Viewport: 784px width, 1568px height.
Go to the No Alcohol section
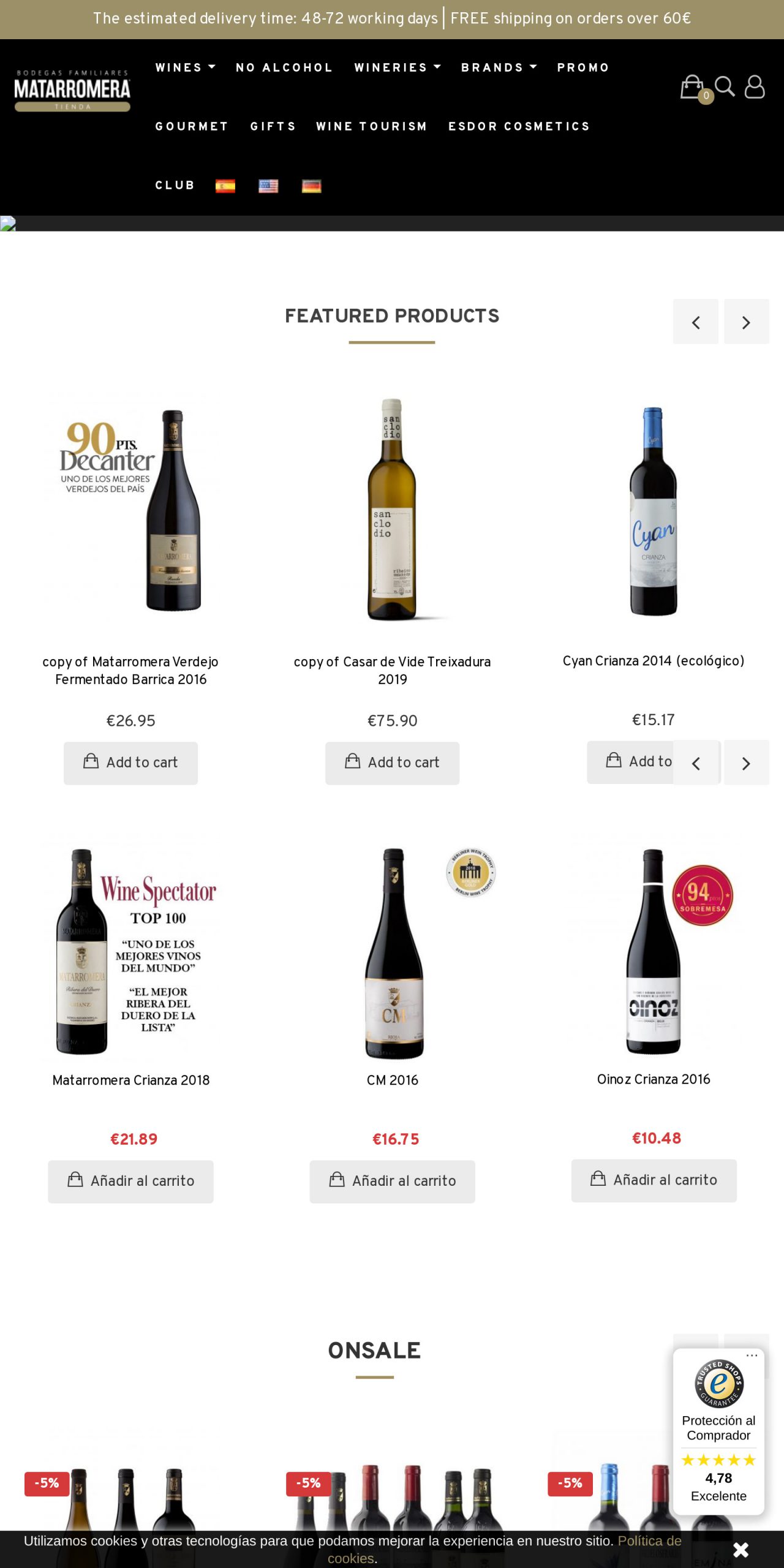284,67
